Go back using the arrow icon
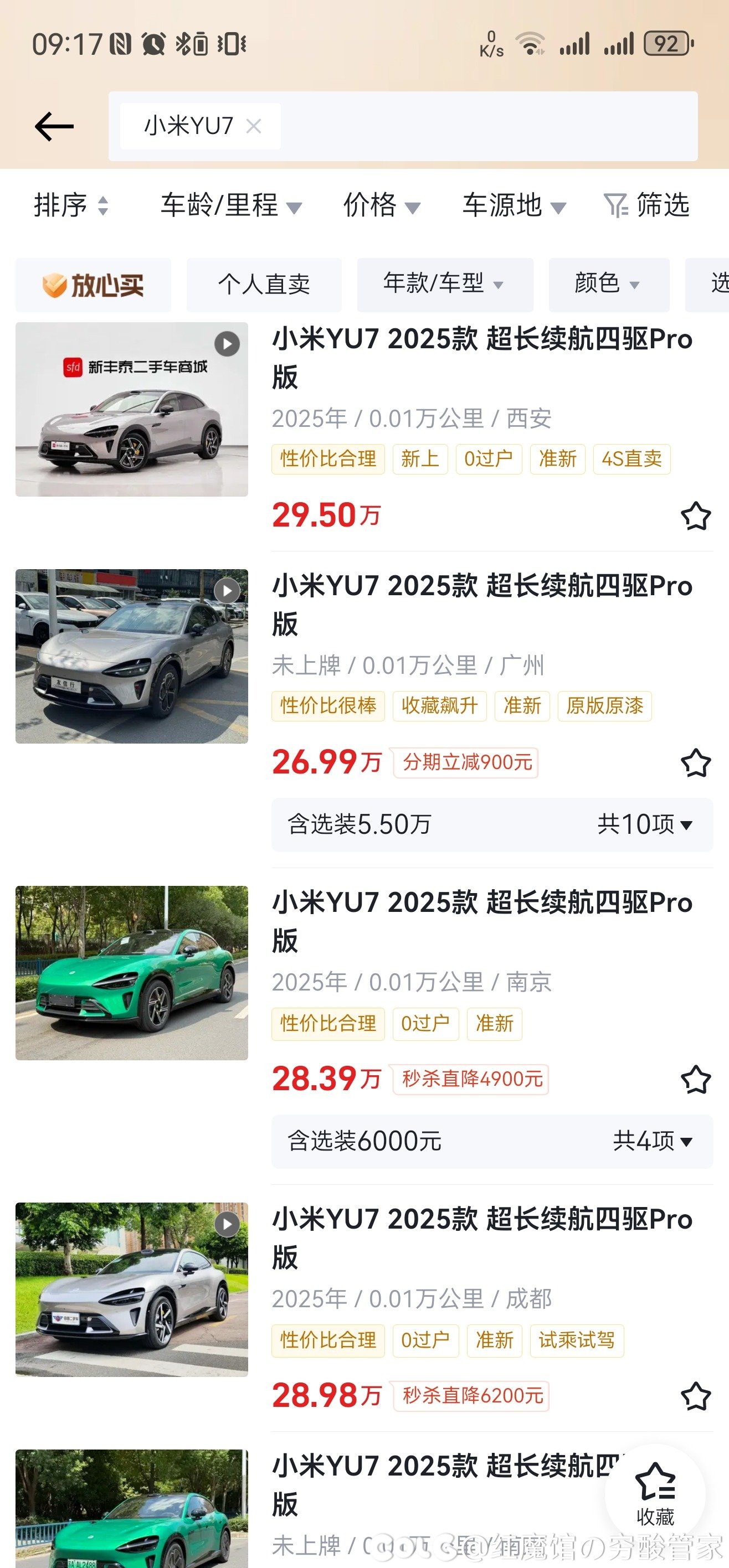Screen dimensions: 729x1568 click(54, 127)
